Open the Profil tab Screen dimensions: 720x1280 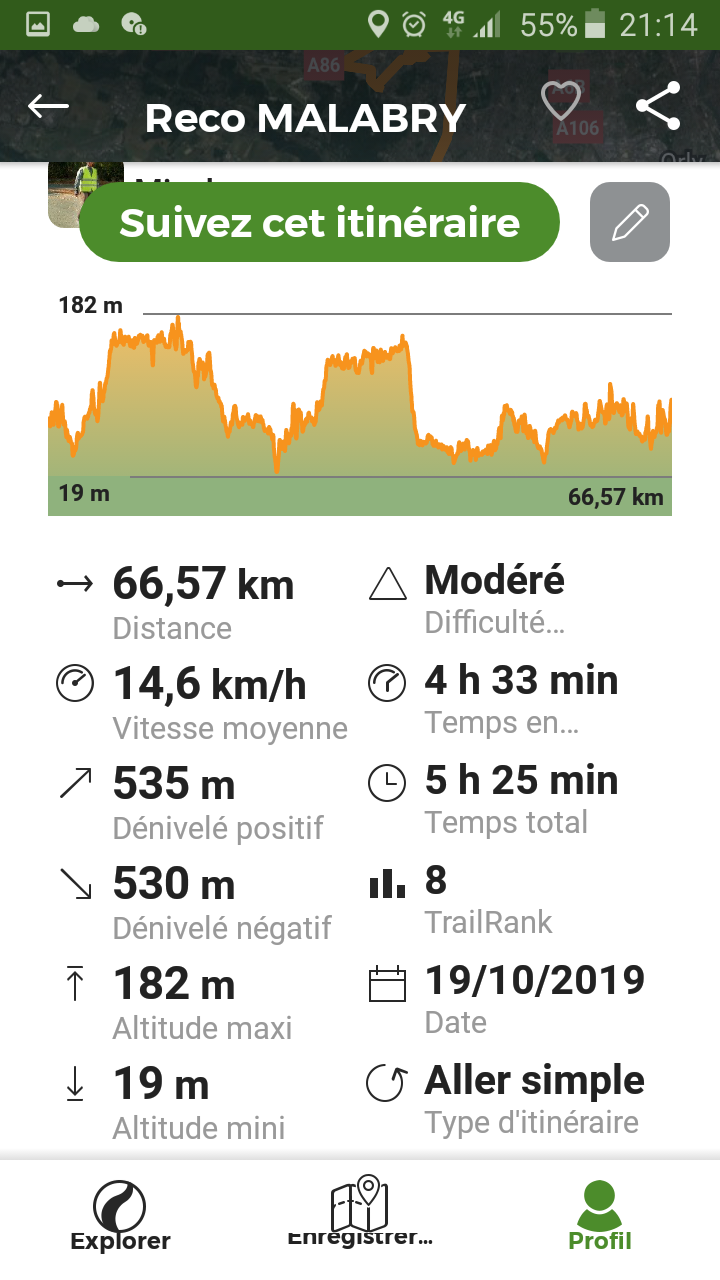pos(600,1216)
